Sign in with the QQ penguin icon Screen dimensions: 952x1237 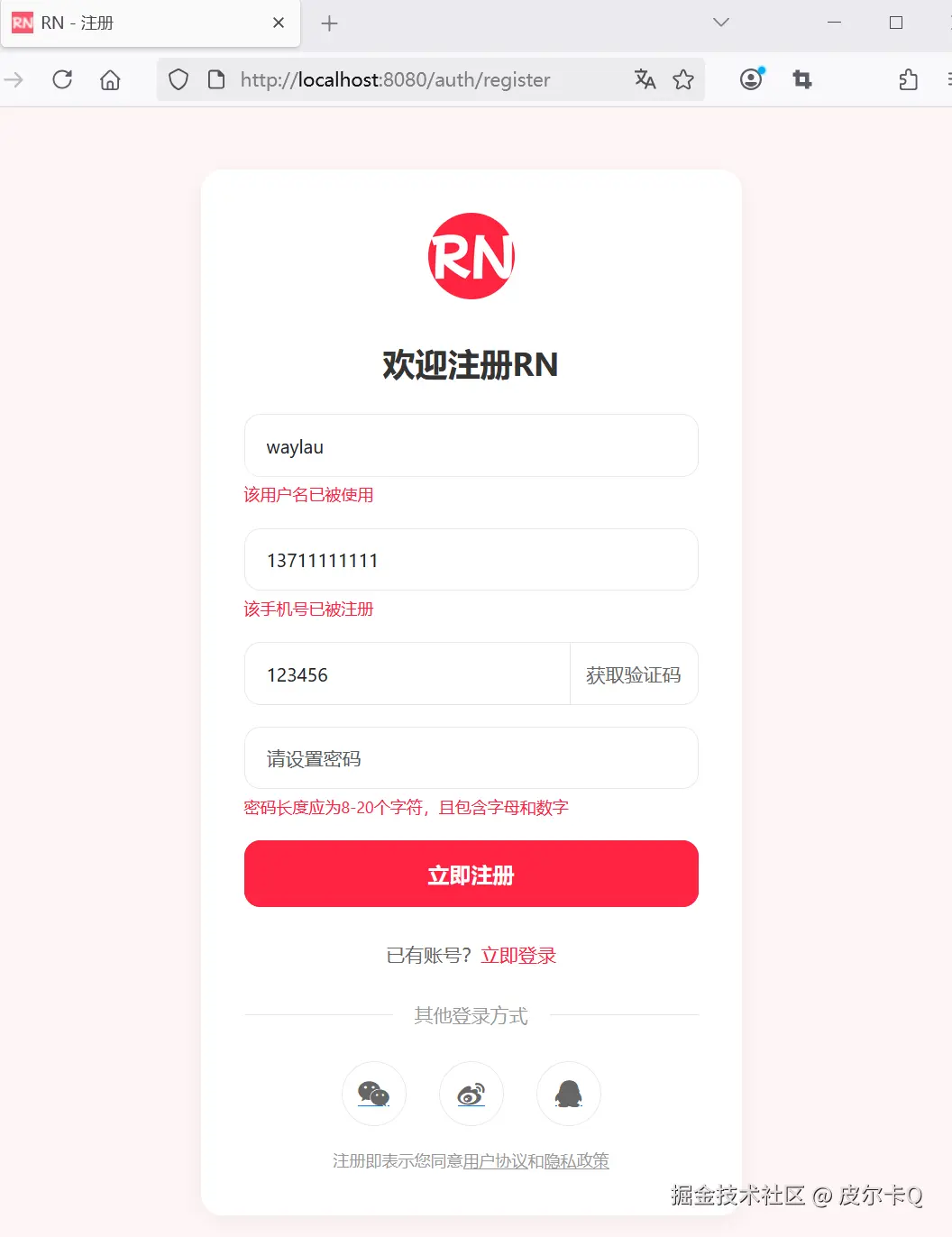click(568, 1094)
